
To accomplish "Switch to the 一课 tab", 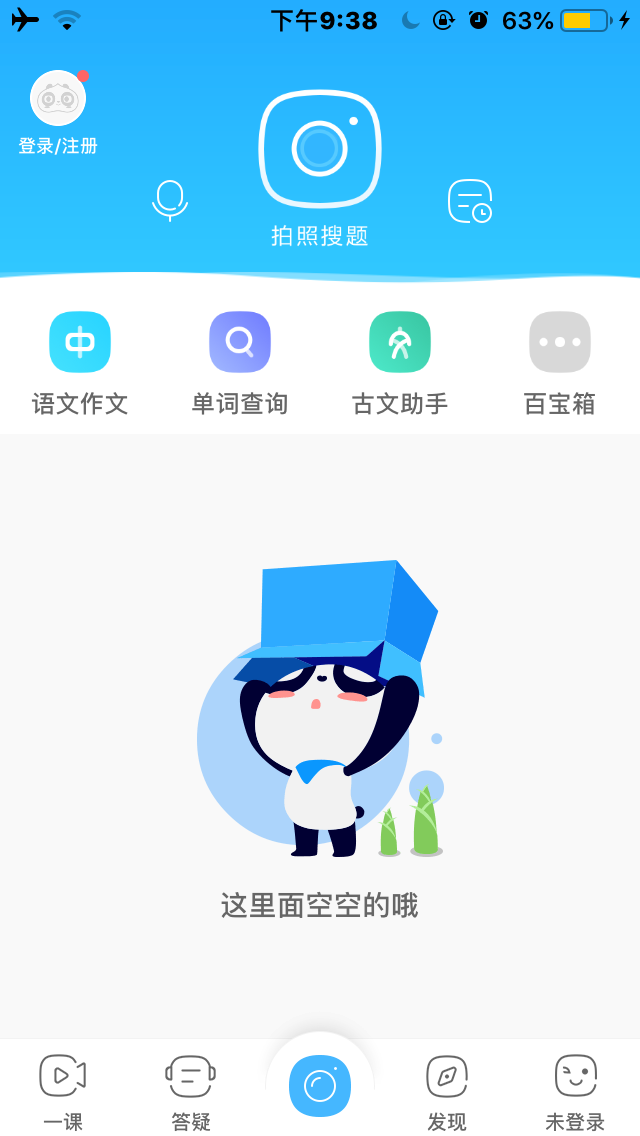I will 62,1088.
